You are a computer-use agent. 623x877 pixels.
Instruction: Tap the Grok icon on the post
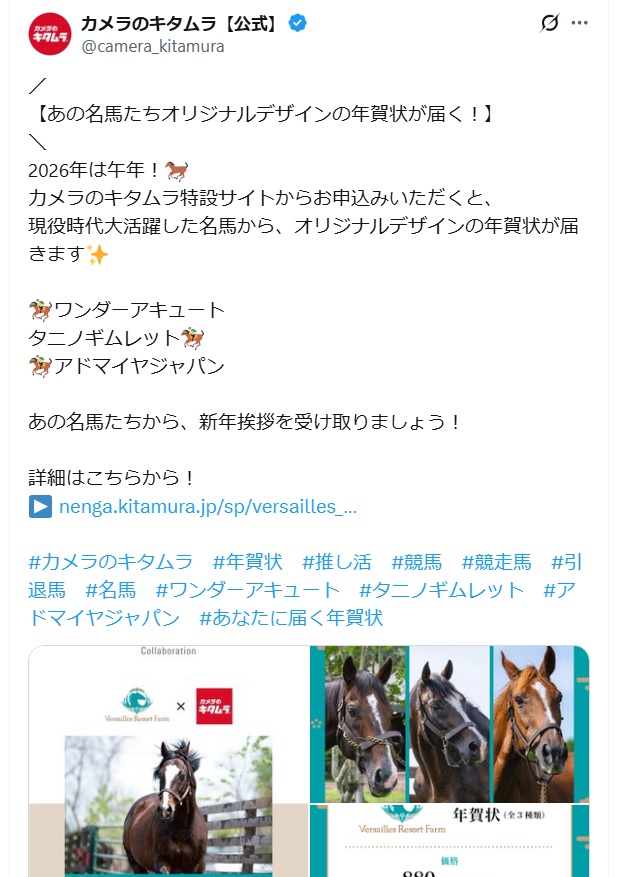(548, 23)
